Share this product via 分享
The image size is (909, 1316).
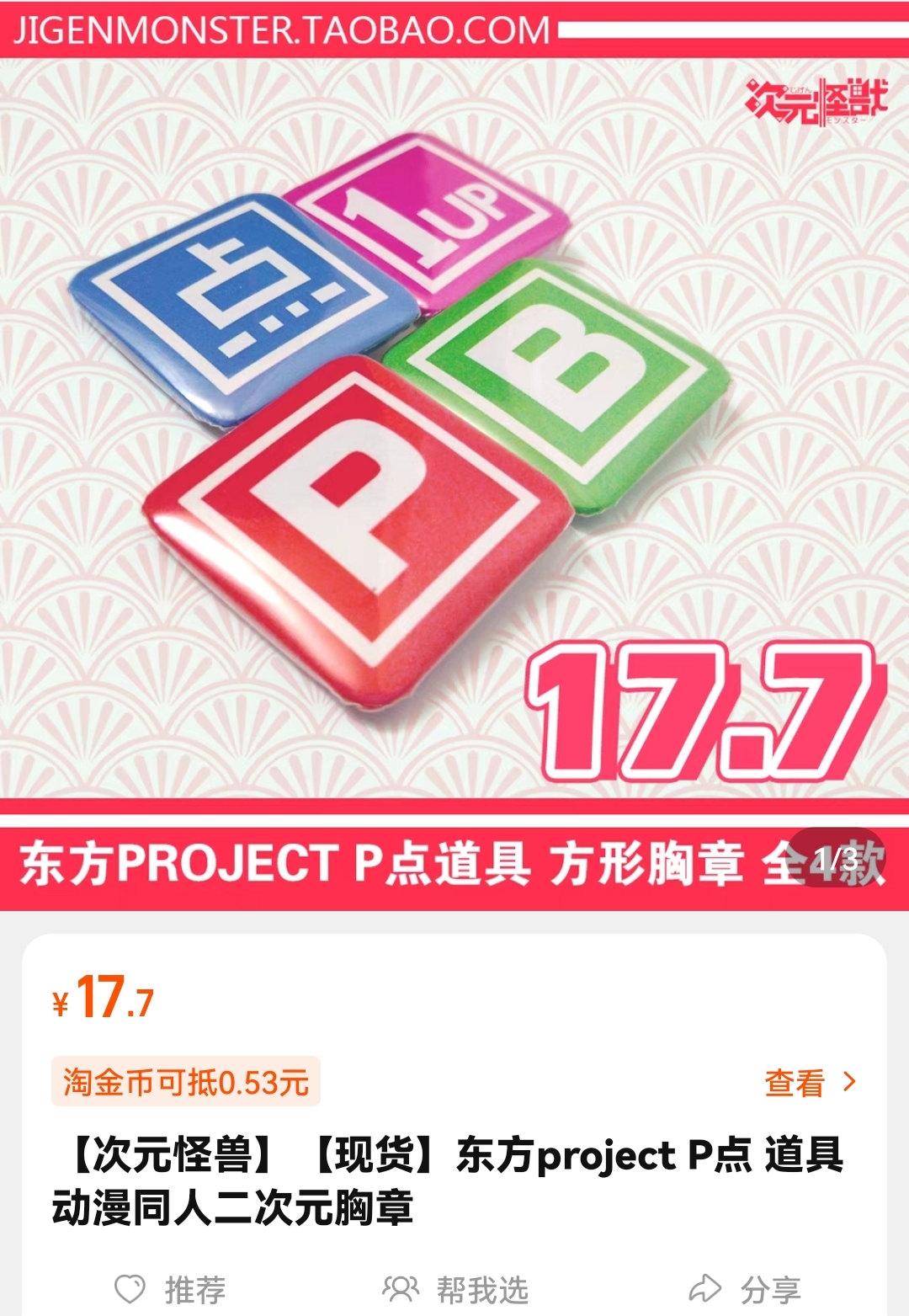[x=745, y=1289]
